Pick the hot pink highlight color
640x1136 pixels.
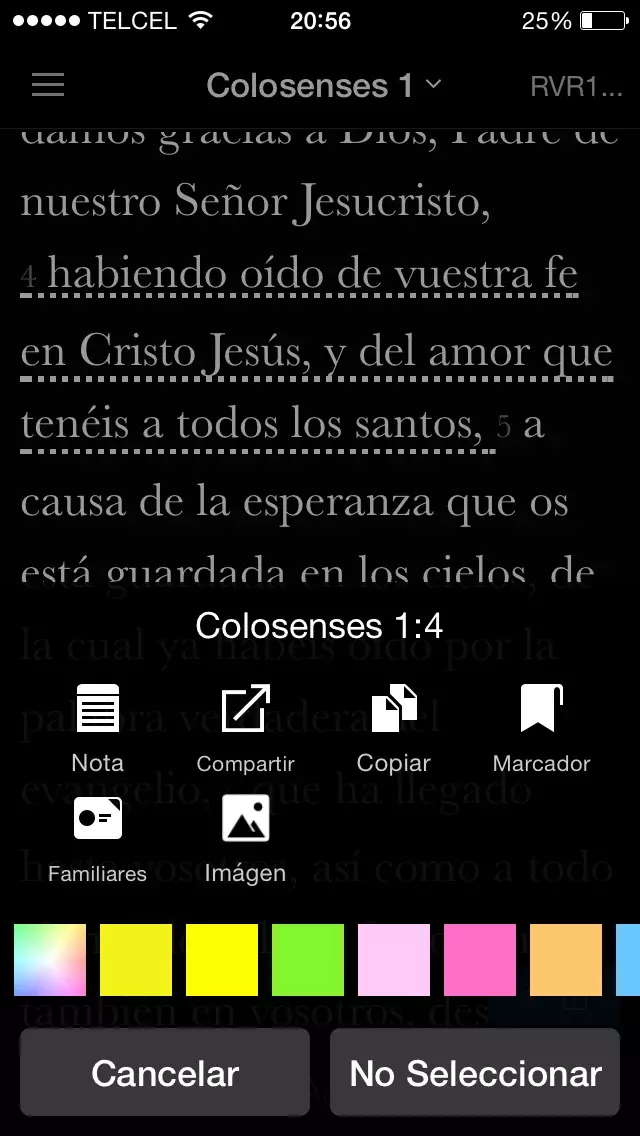[480, 960]
